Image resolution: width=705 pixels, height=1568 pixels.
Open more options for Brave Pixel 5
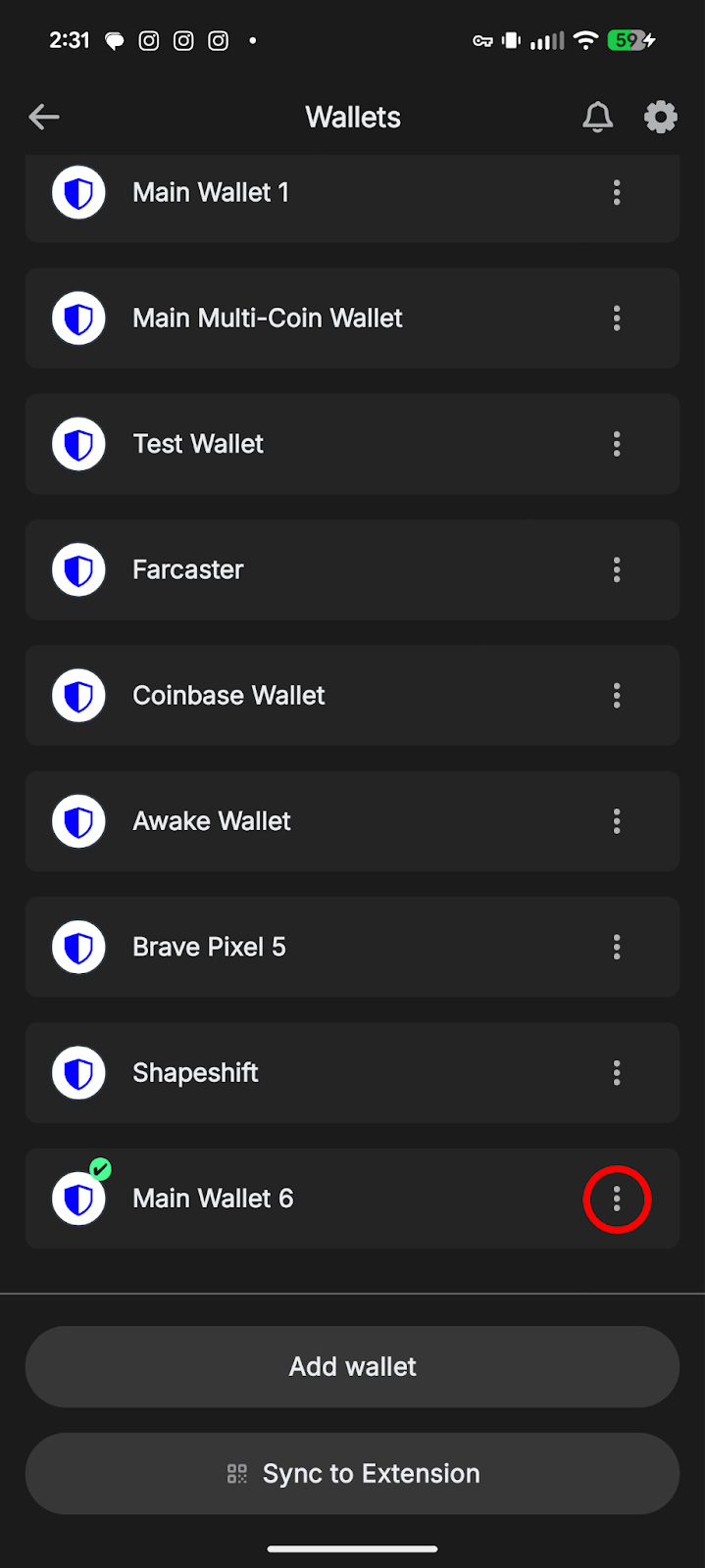pyautogui.click(x=617, y=947)
